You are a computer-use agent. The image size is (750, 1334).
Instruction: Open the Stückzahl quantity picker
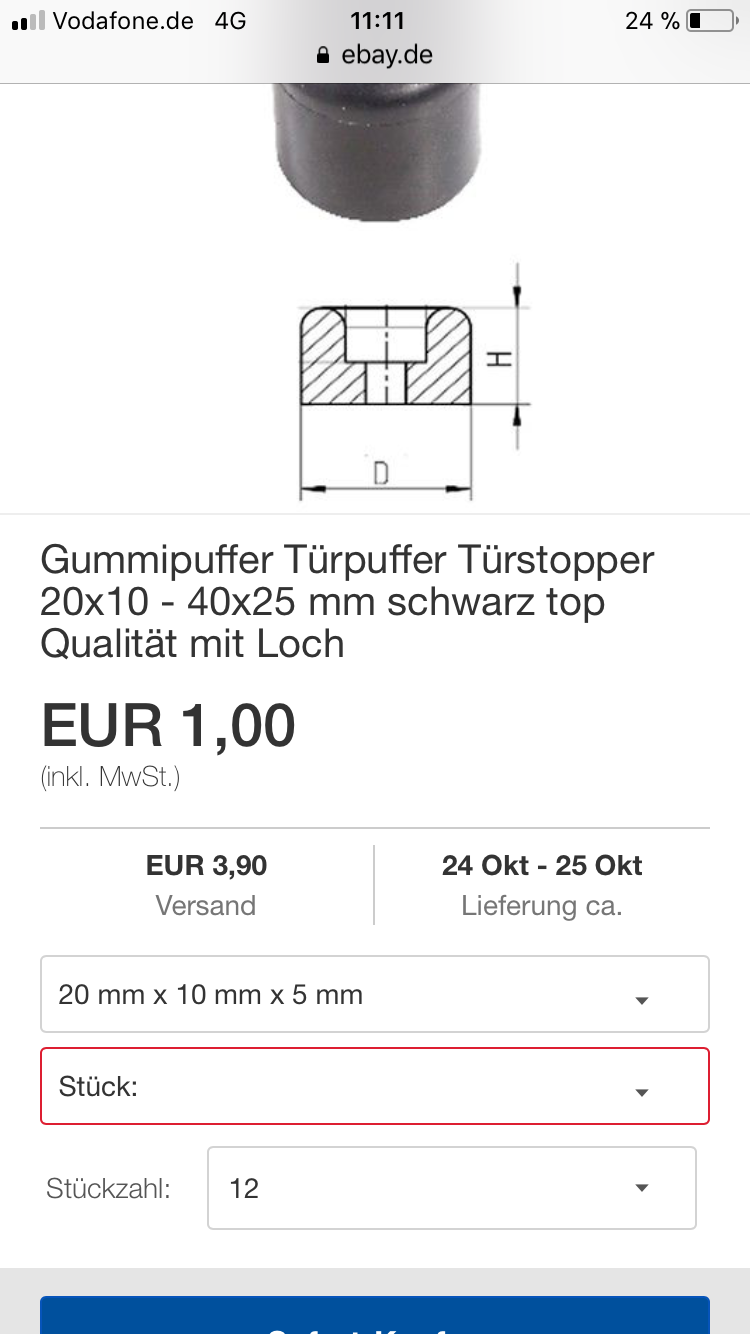[x=451, y=1188]
